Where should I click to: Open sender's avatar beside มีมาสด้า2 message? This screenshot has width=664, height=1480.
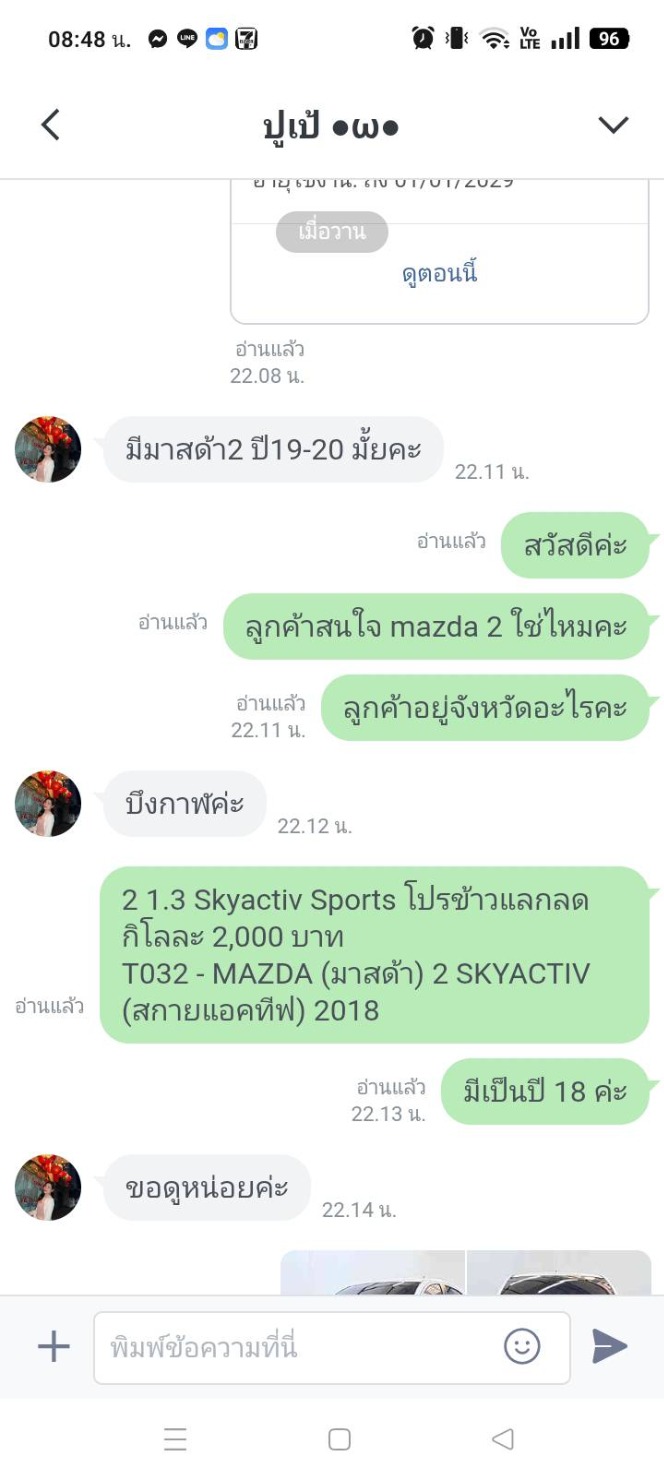pyautogui.click(x=48, y=450)
